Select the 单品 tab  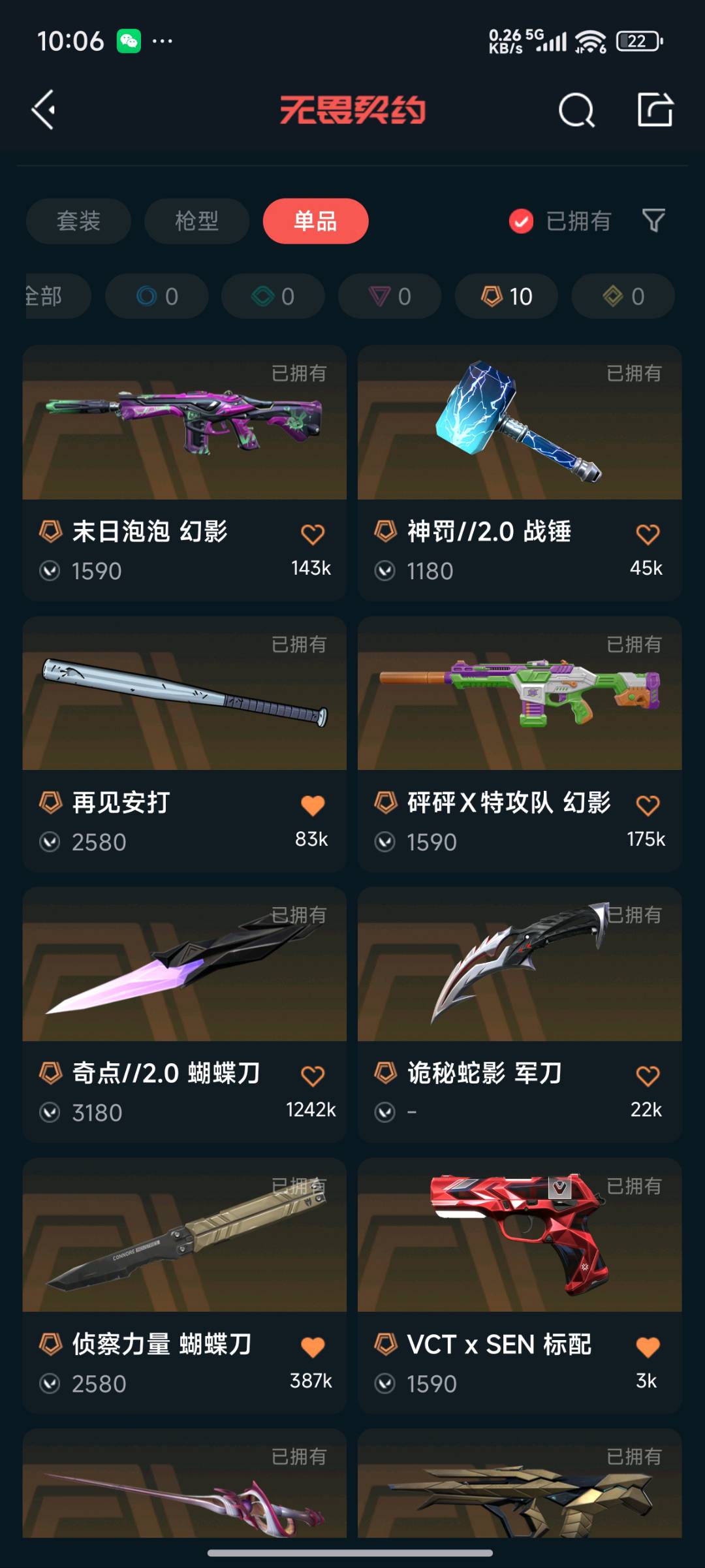tap(315, 221)
